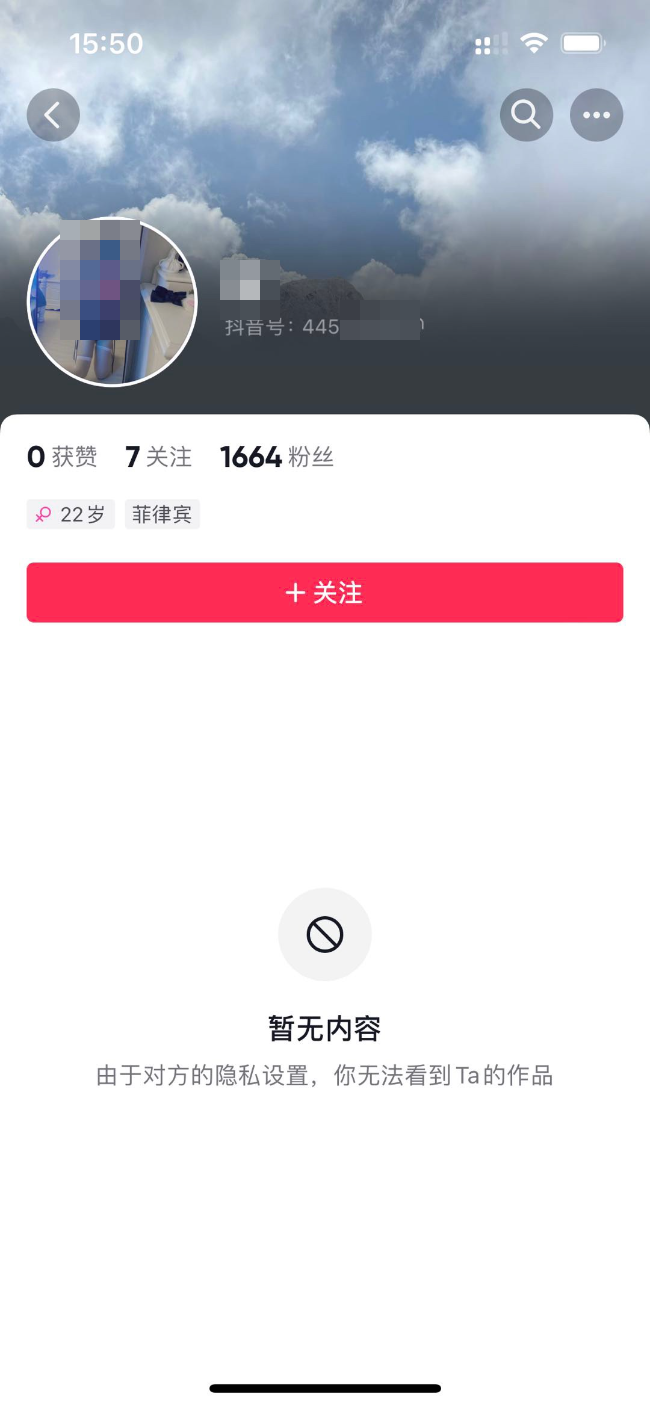
Task: Open the search magnifier icon
Action: pyautogui.click(x=526, y=115)
